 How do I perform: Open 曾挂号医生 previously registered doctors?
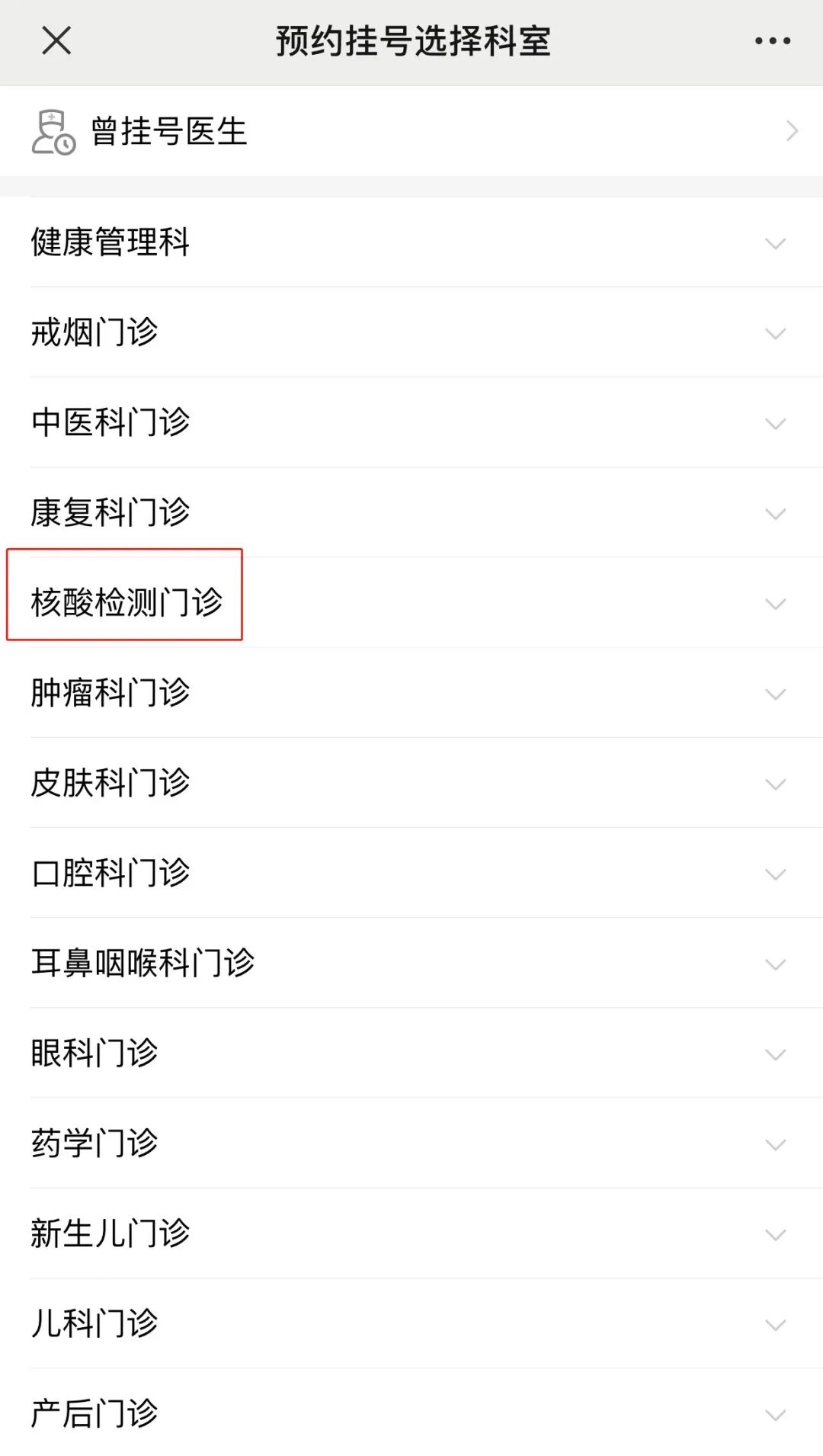coord(411,132)
